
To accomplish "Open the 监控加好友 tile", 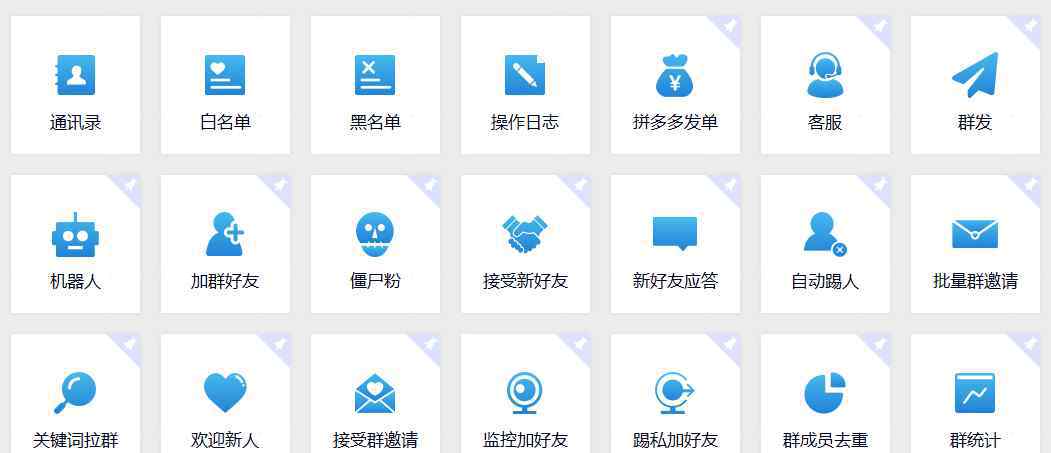I will pyautogui.click(x=525, y=400).
